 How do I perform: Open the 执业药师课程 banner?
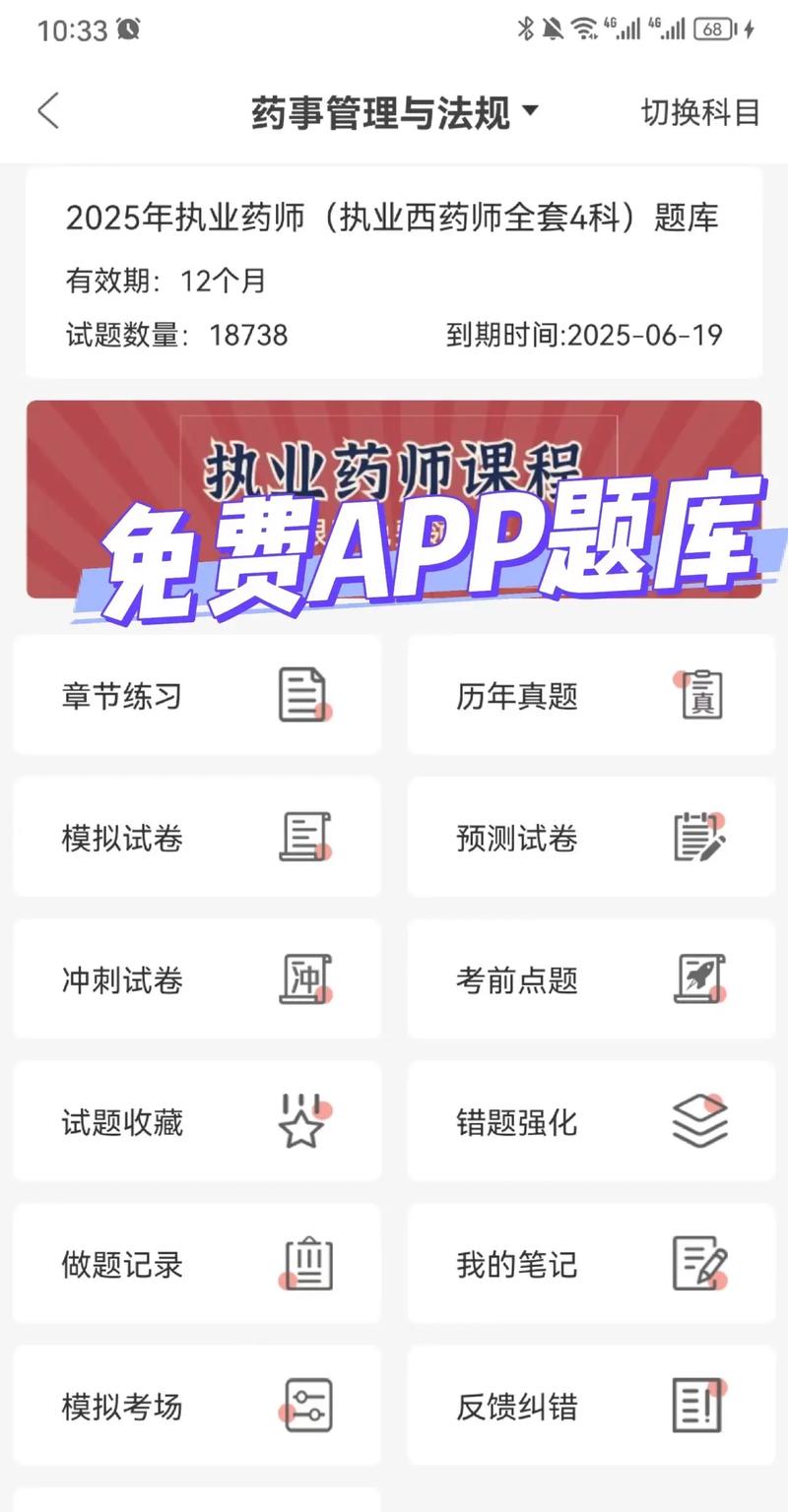click(x=394, y=498)
